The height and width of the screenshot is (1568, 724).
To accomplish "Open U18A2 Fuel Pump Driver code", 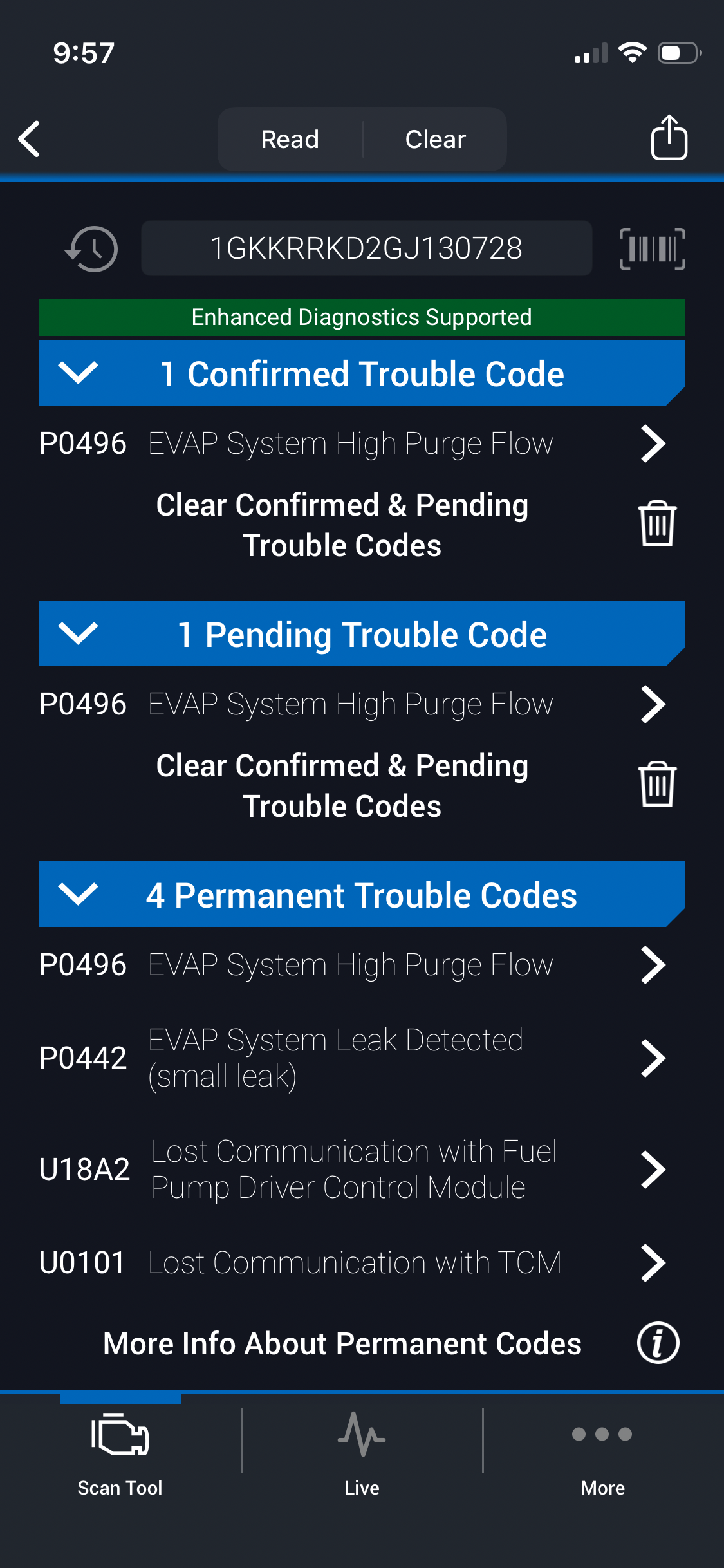I will coord(653,1170).
